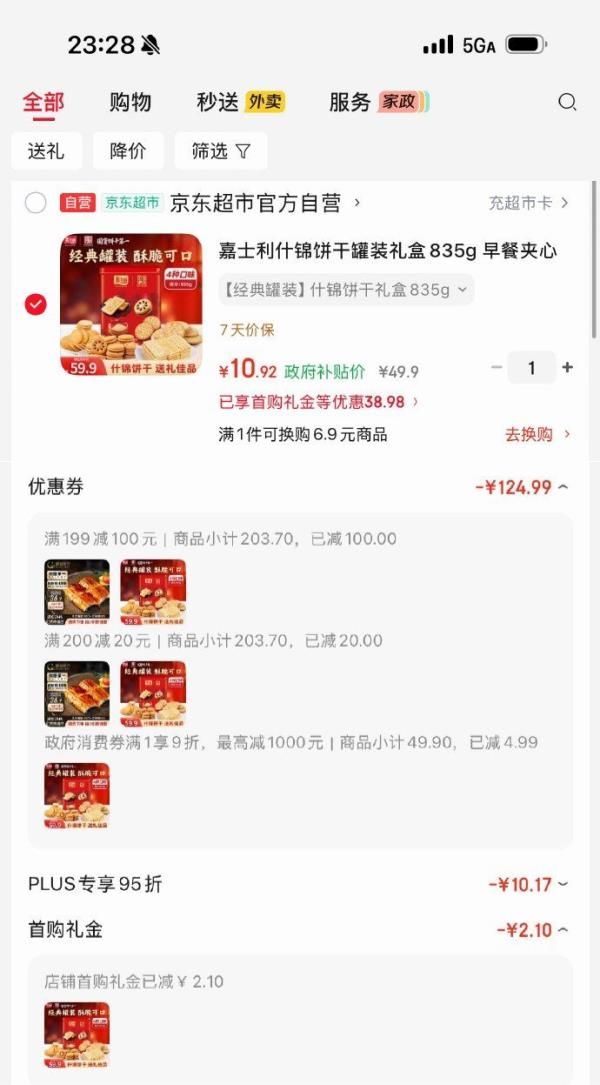Switch to the 购物 tab
This screenshot has width=600, height=1085.
(x=130, y=102)
